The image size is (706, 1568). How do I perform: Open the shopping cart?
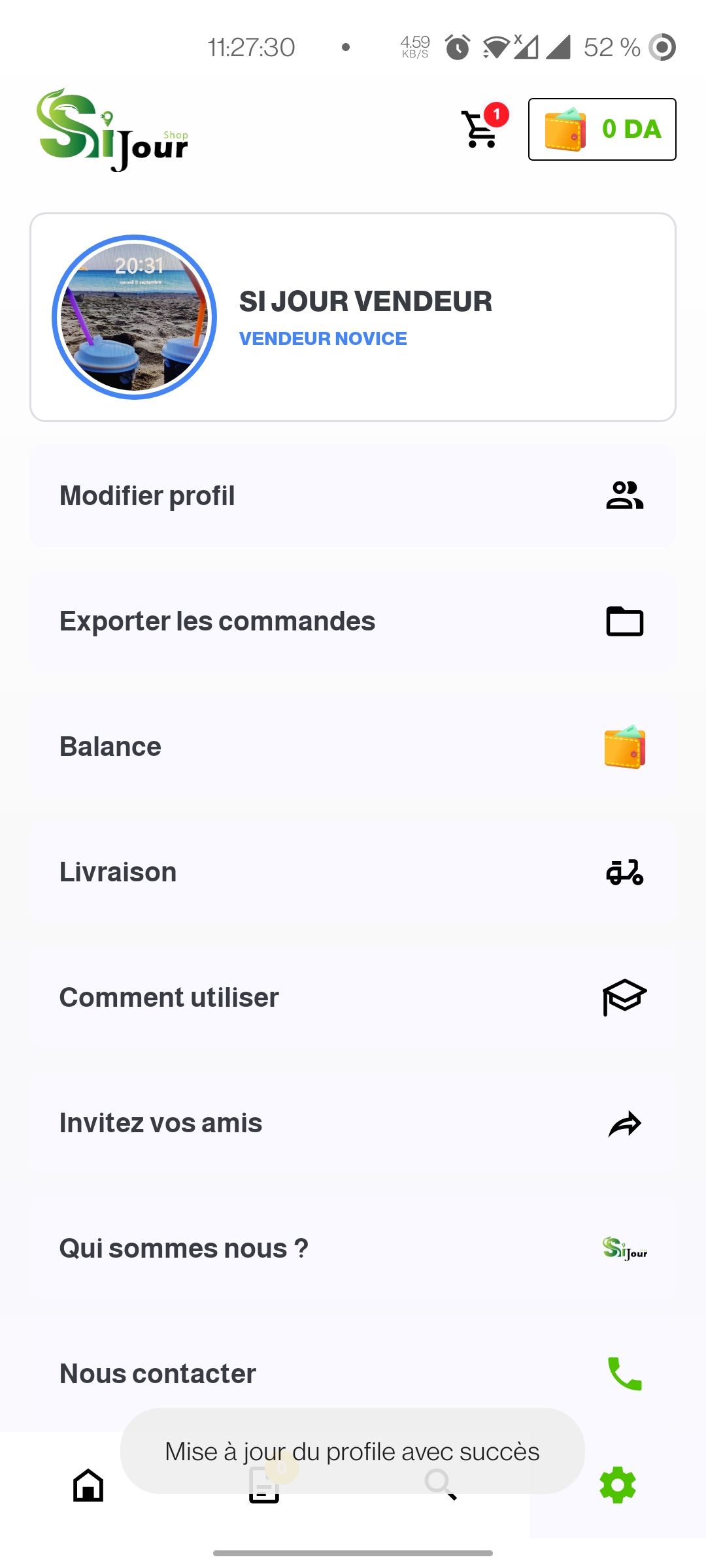(481, 129)
